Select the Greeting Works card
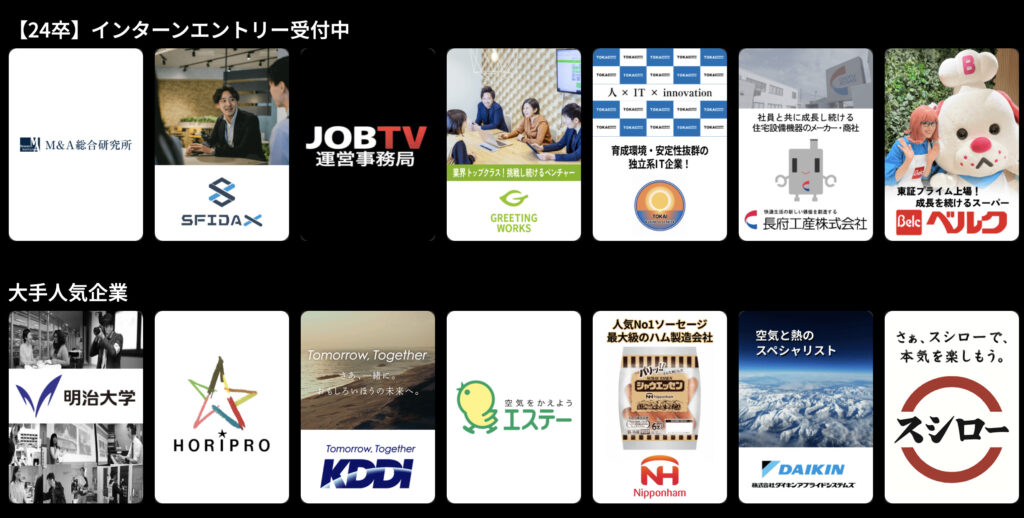This screenshot has height=518, width=1024. (513, 145)
